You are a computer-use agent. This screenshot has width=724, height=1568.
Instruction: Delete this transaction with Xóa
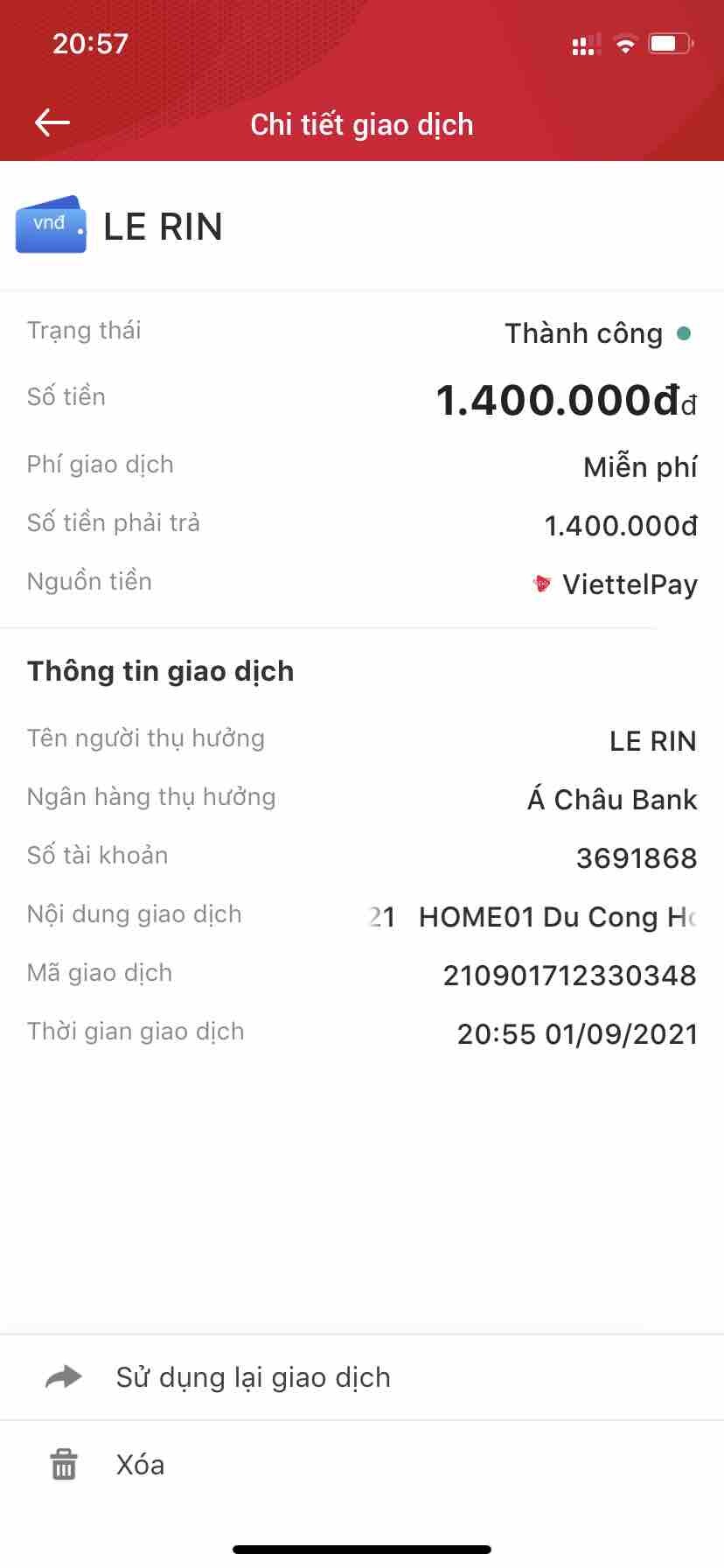coord(140,1465)
